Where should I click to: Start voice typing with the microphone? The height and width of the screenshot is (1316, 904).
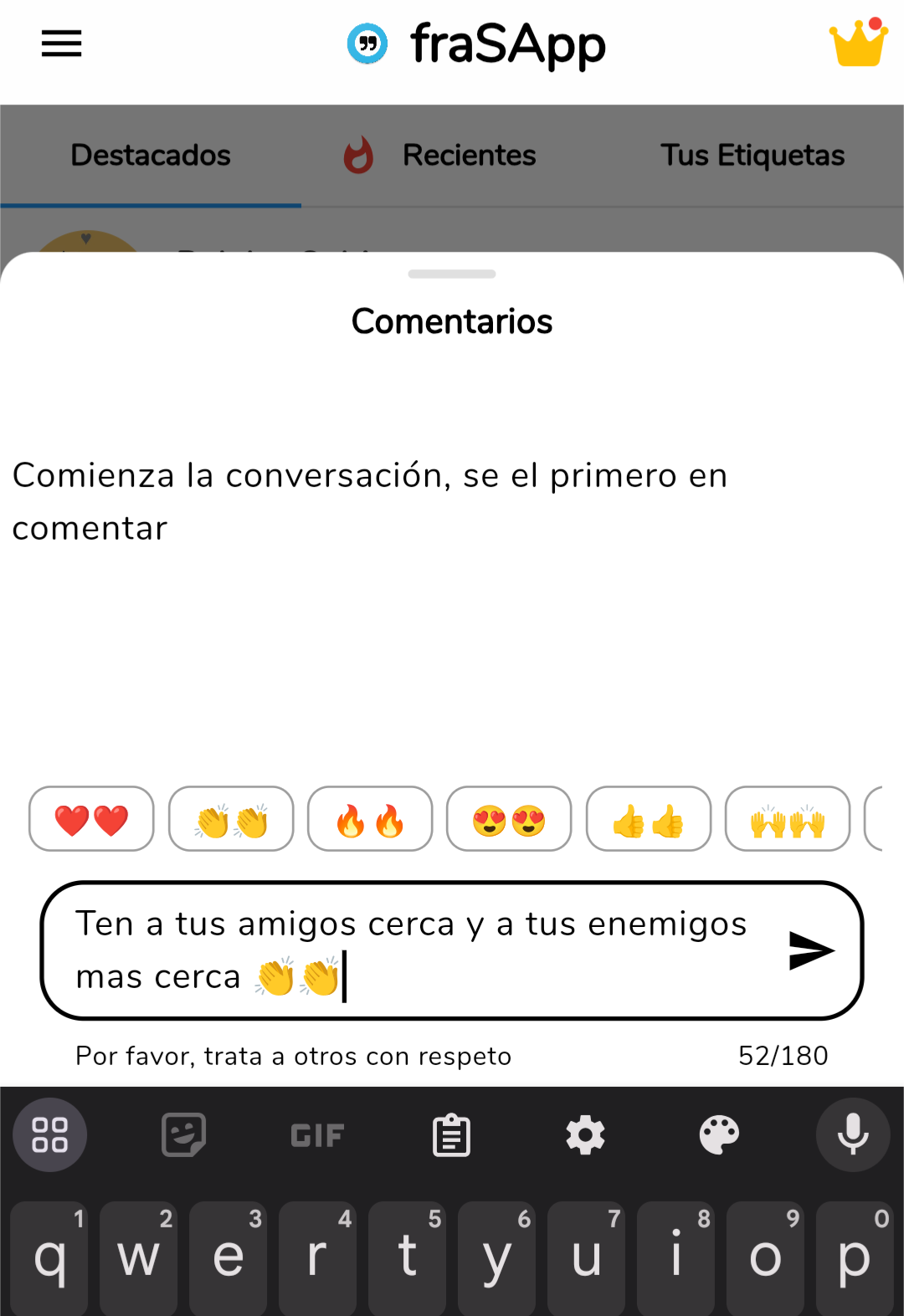coord(853,1135)
